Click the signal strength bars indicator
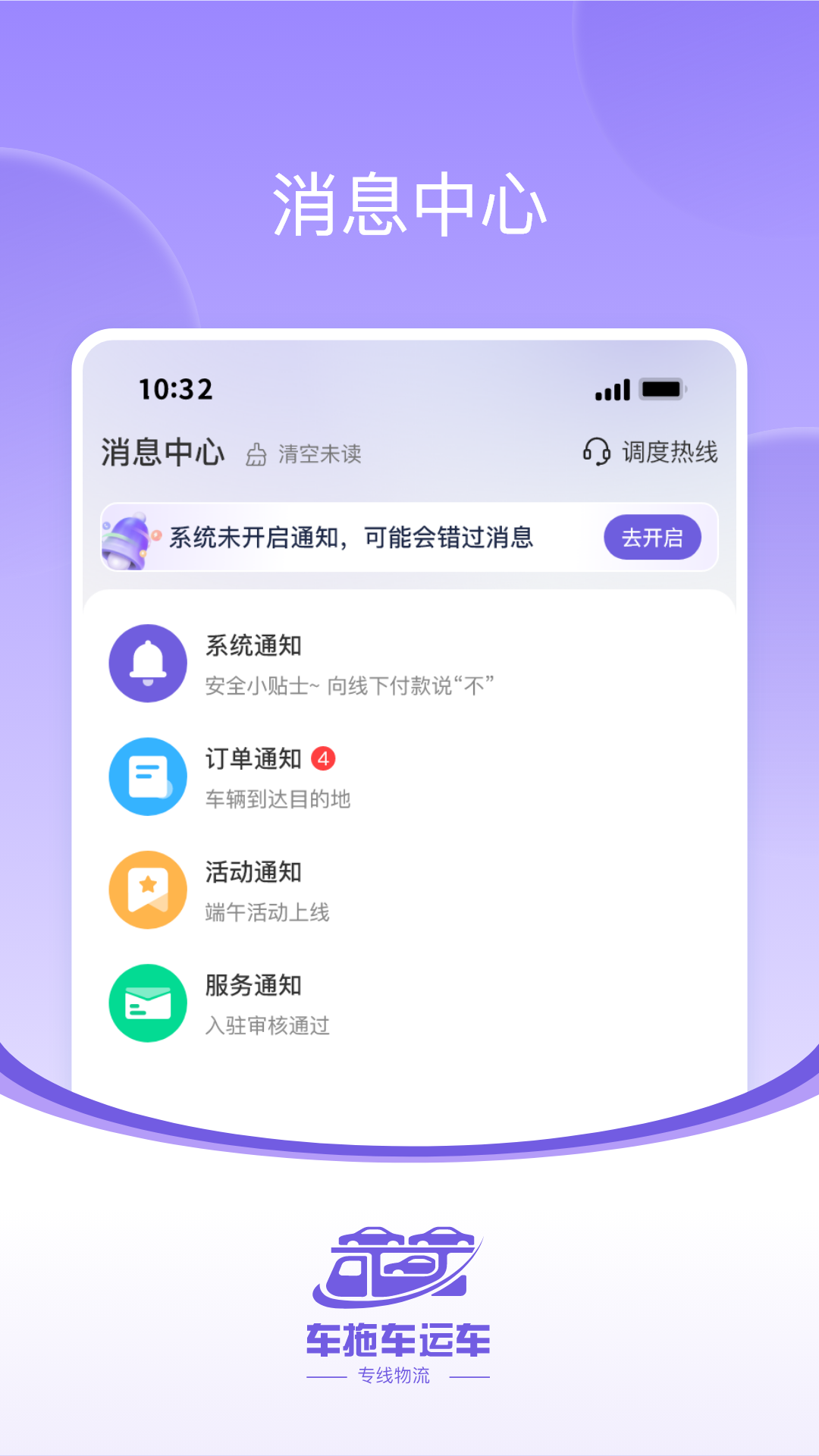The height and width of the screenshot is (1456, 819). pos(613,389)
